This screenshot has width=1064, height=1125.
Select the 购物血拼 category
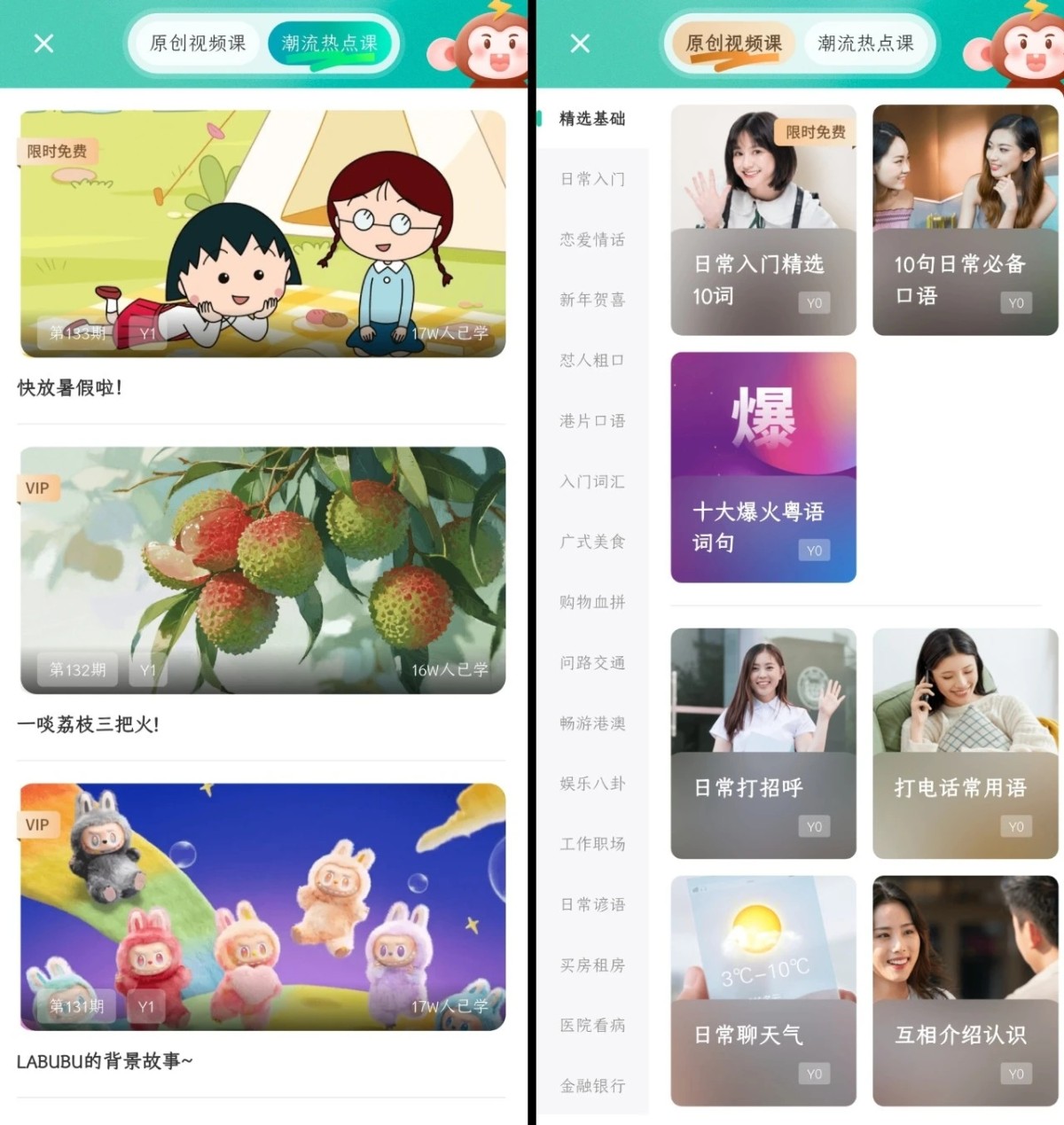[x=592, y=602]
